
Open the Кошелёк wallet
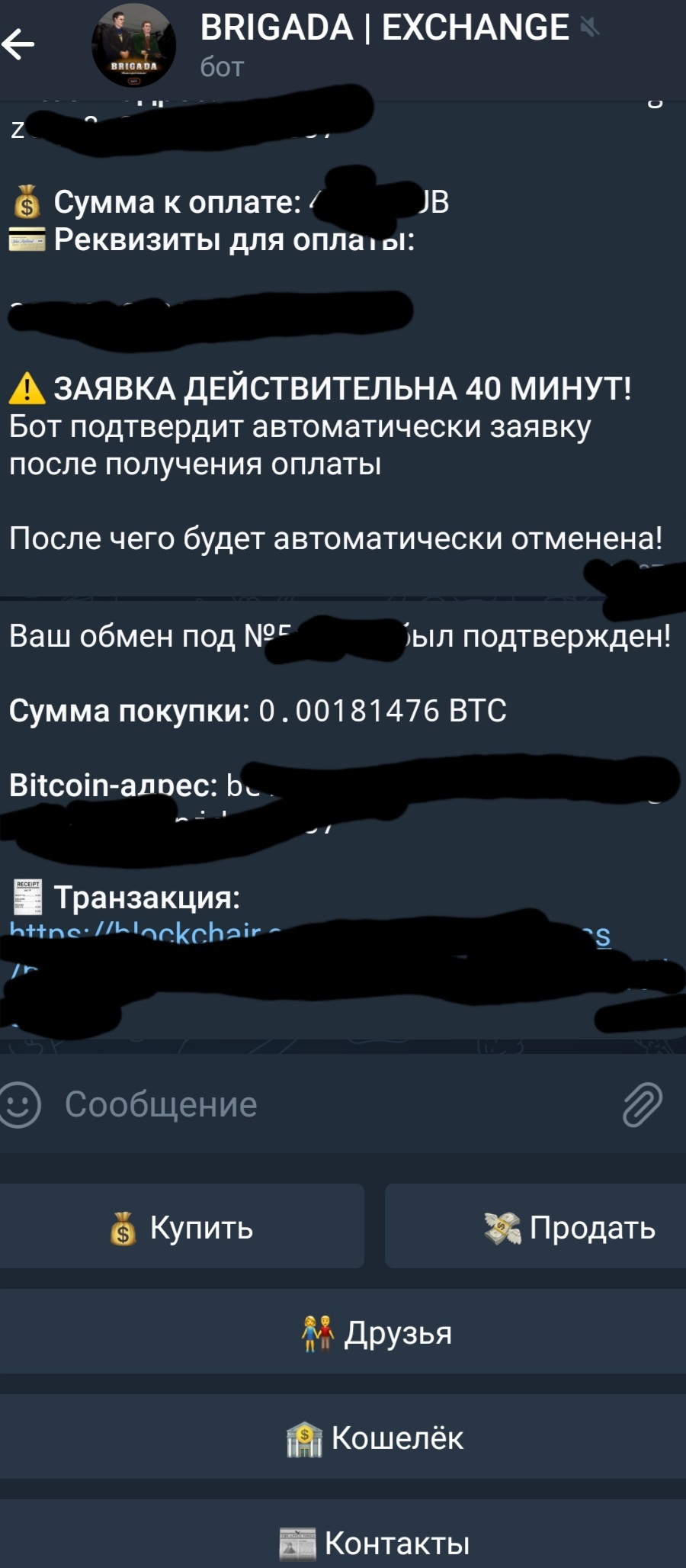343,1438
